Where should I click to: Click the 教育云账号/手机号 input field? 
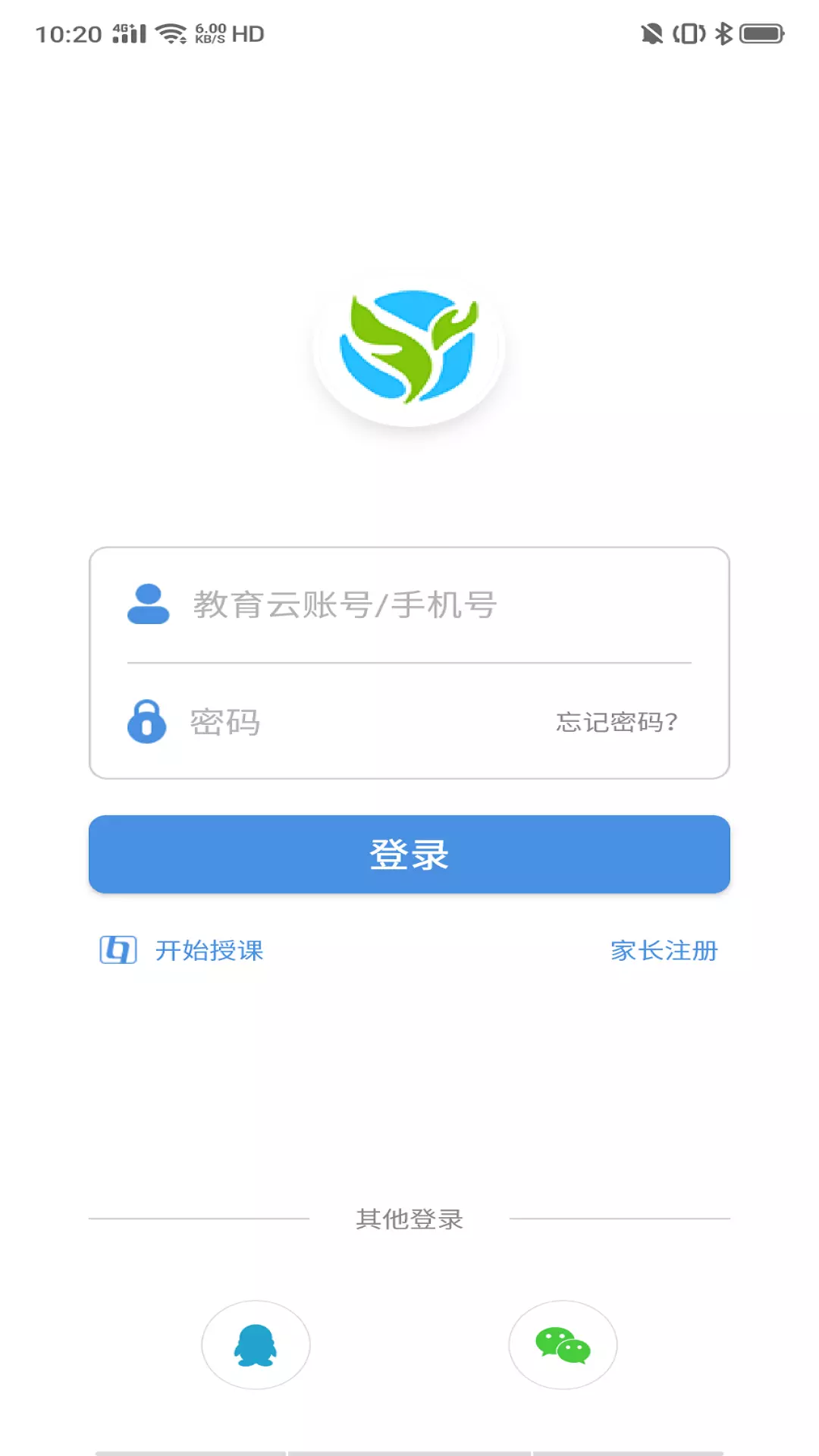pyautogui.click(x=379, y=604)
